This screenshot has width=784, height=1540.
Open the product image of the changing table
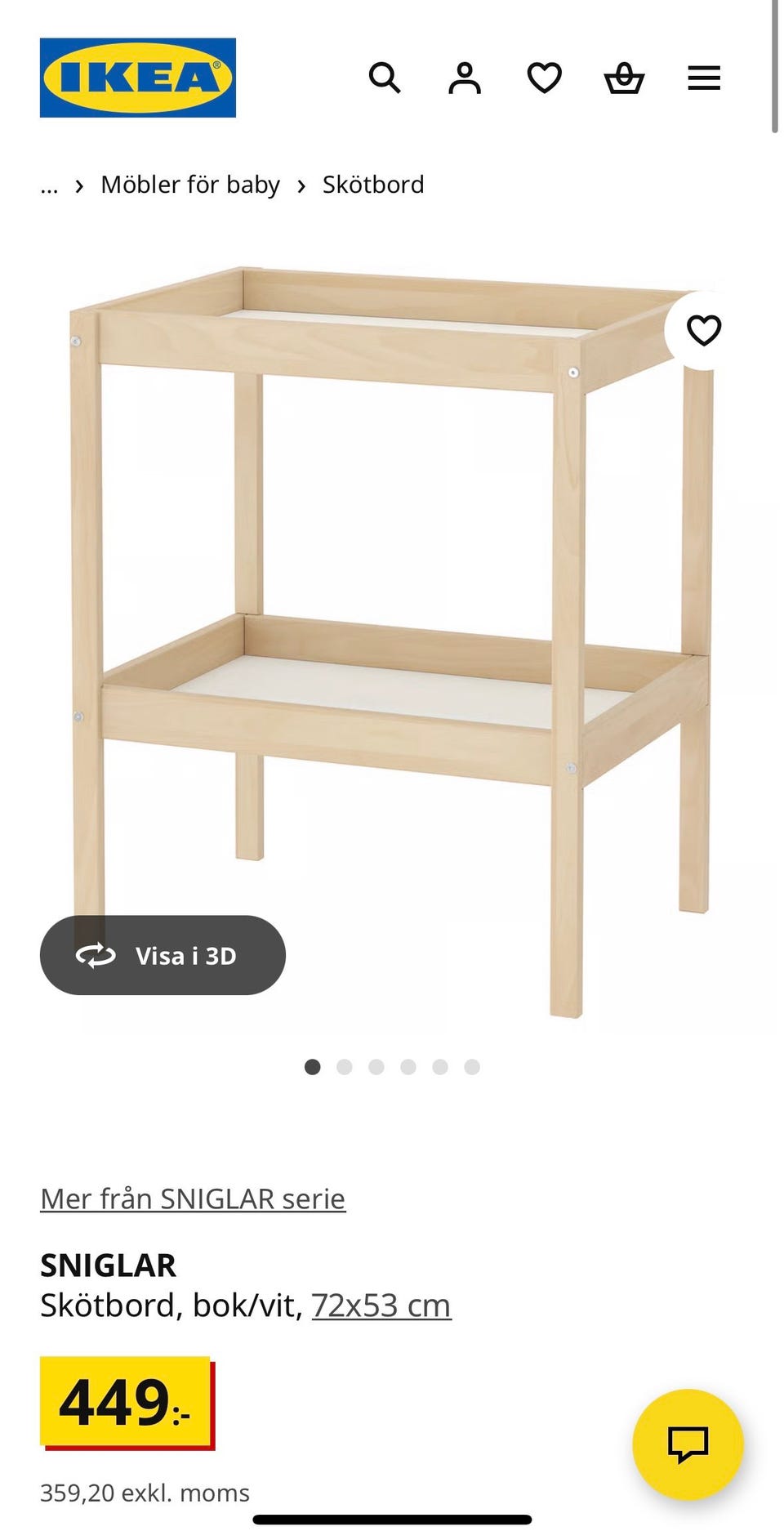[392, 641]
